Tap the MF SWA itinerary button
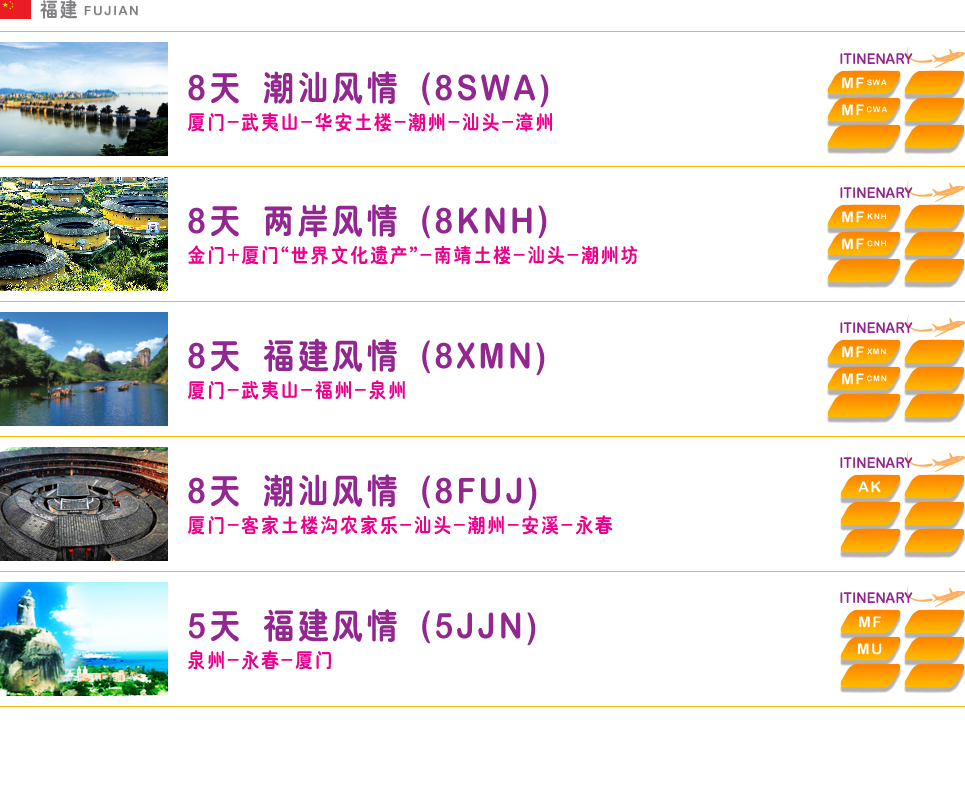This screenshot has height=787, width=965. point(864,84)
